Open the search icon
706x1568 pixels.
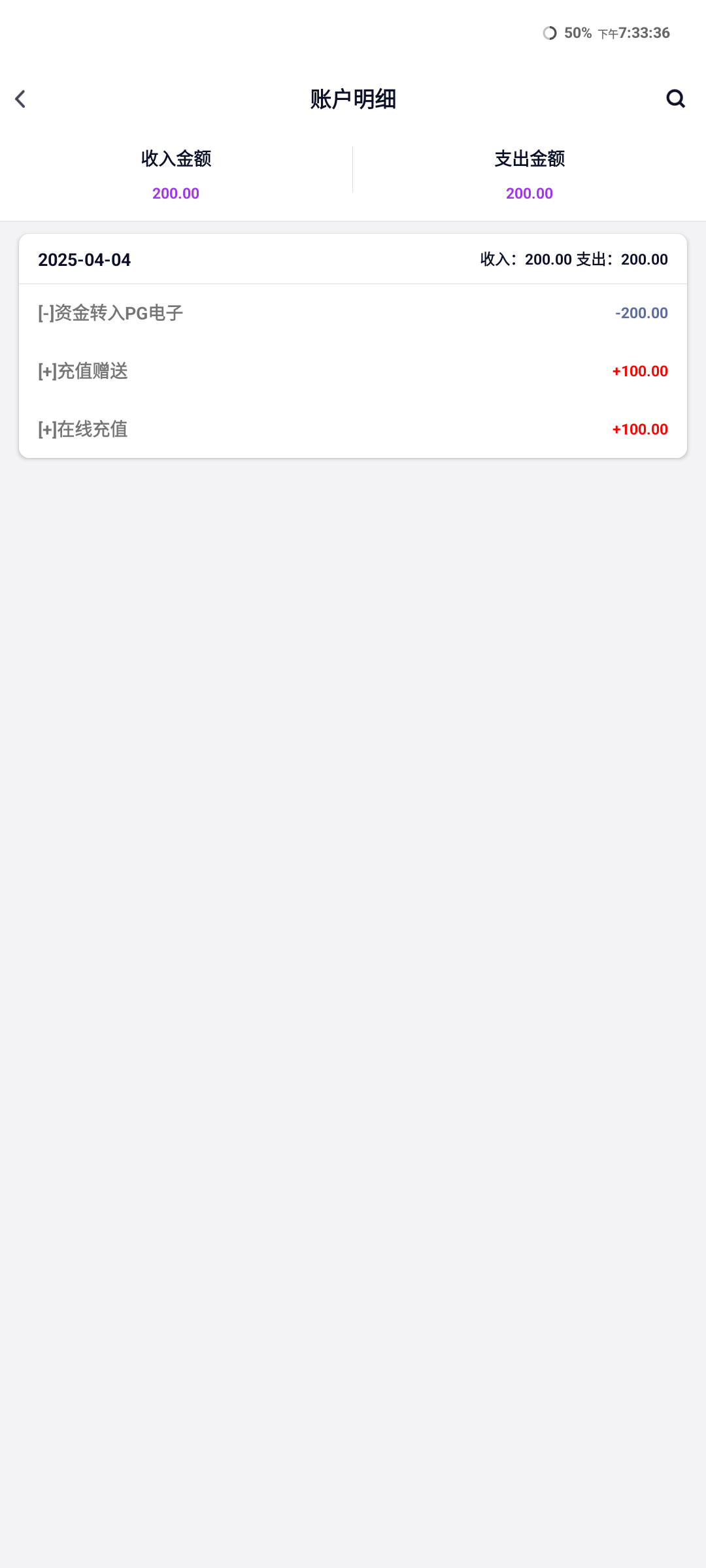coord(675,99)
